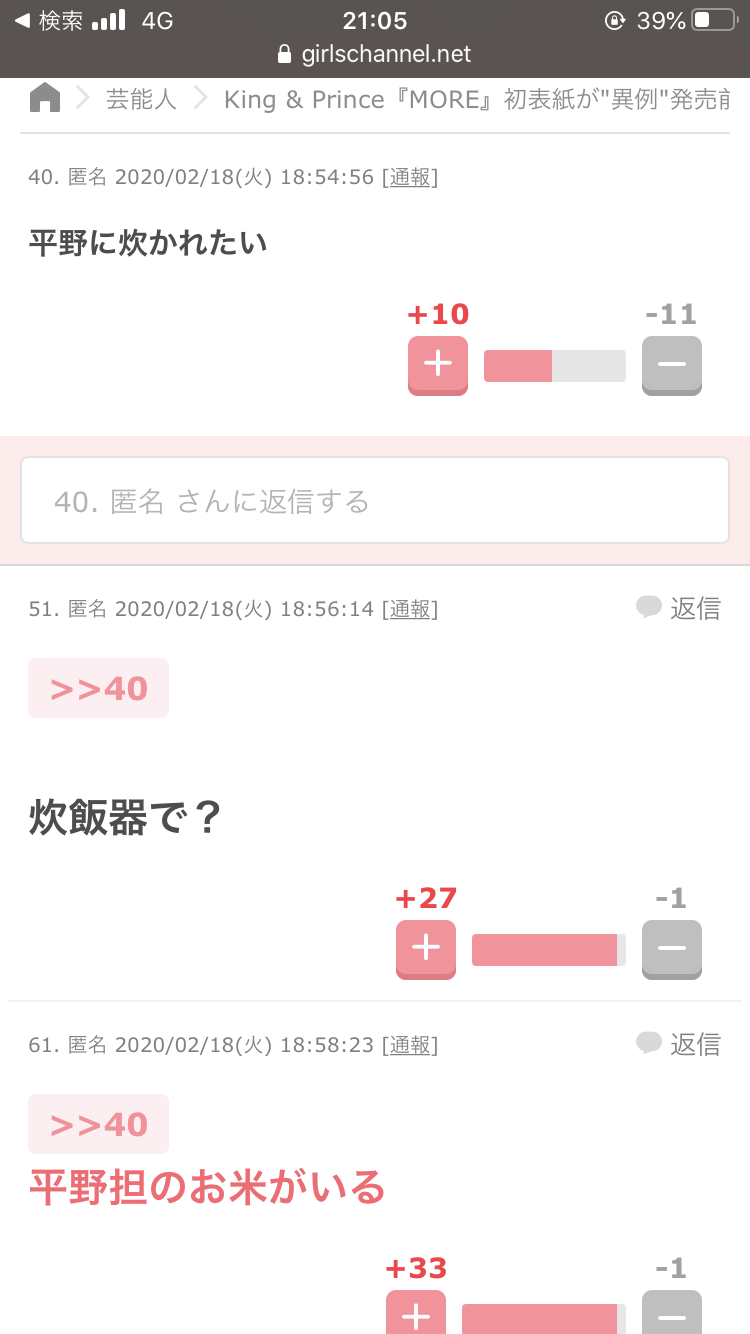The image size is (750, 1334).
Task: Open the >>40 anchor in comment 61
Action: coord(98,1124)
